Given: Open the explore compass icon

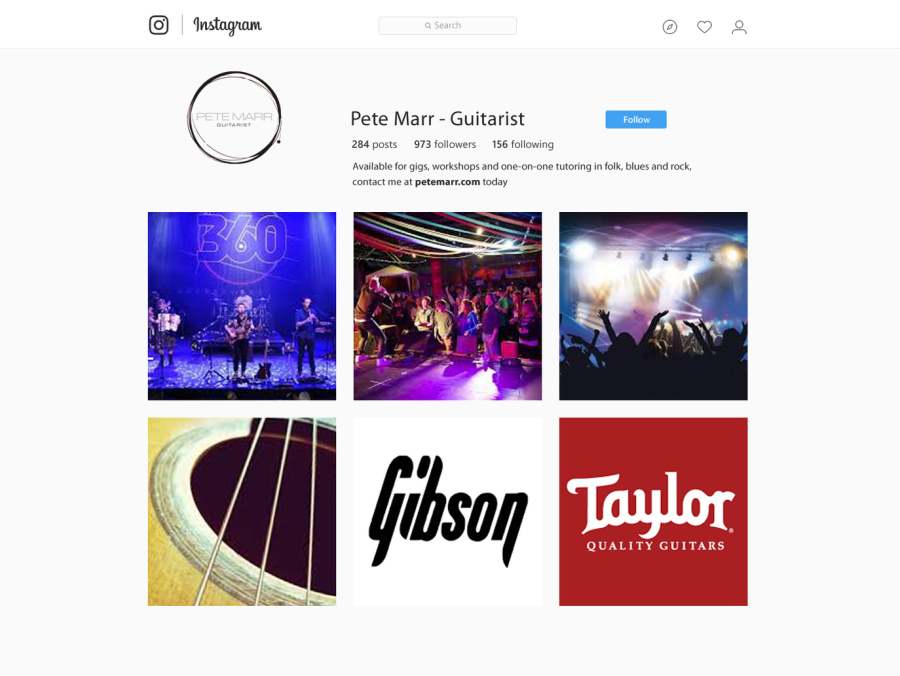Looking at the screenshot, I should point(670,27).
